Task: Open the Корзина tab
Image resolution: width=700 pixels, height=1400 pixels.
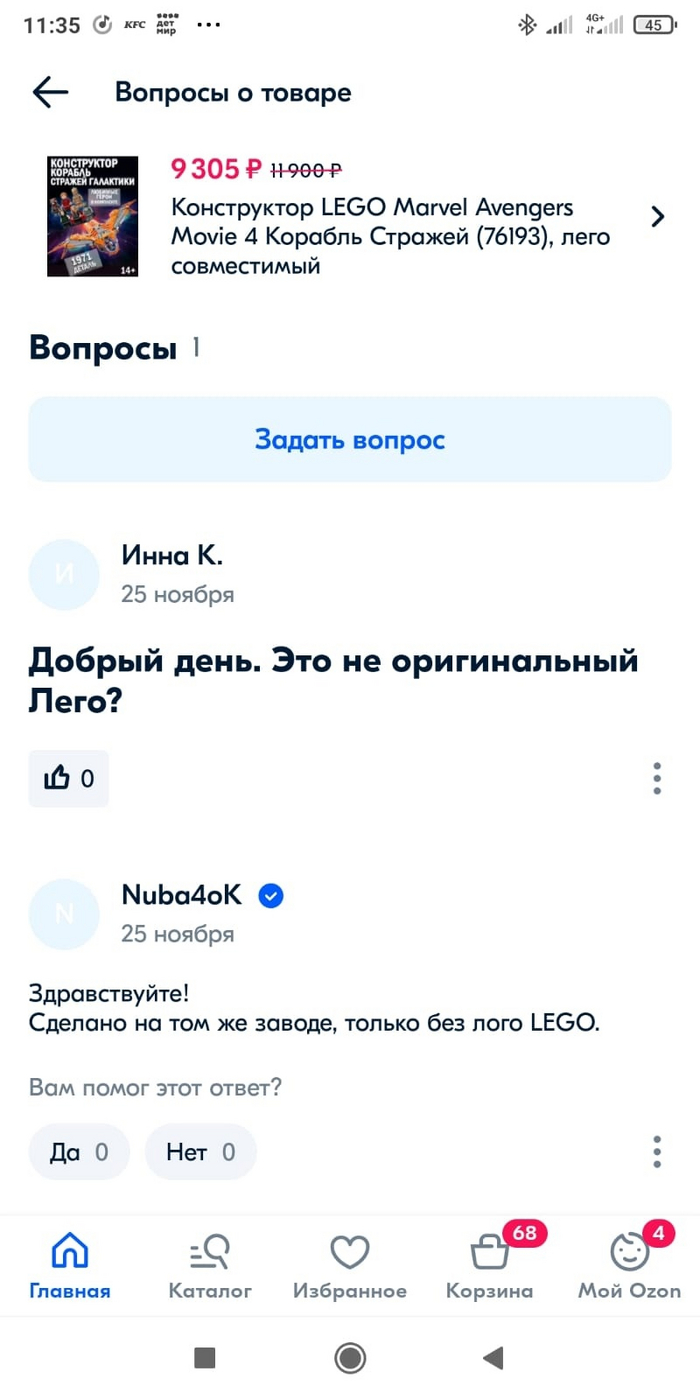Action: pos(490,1267)
